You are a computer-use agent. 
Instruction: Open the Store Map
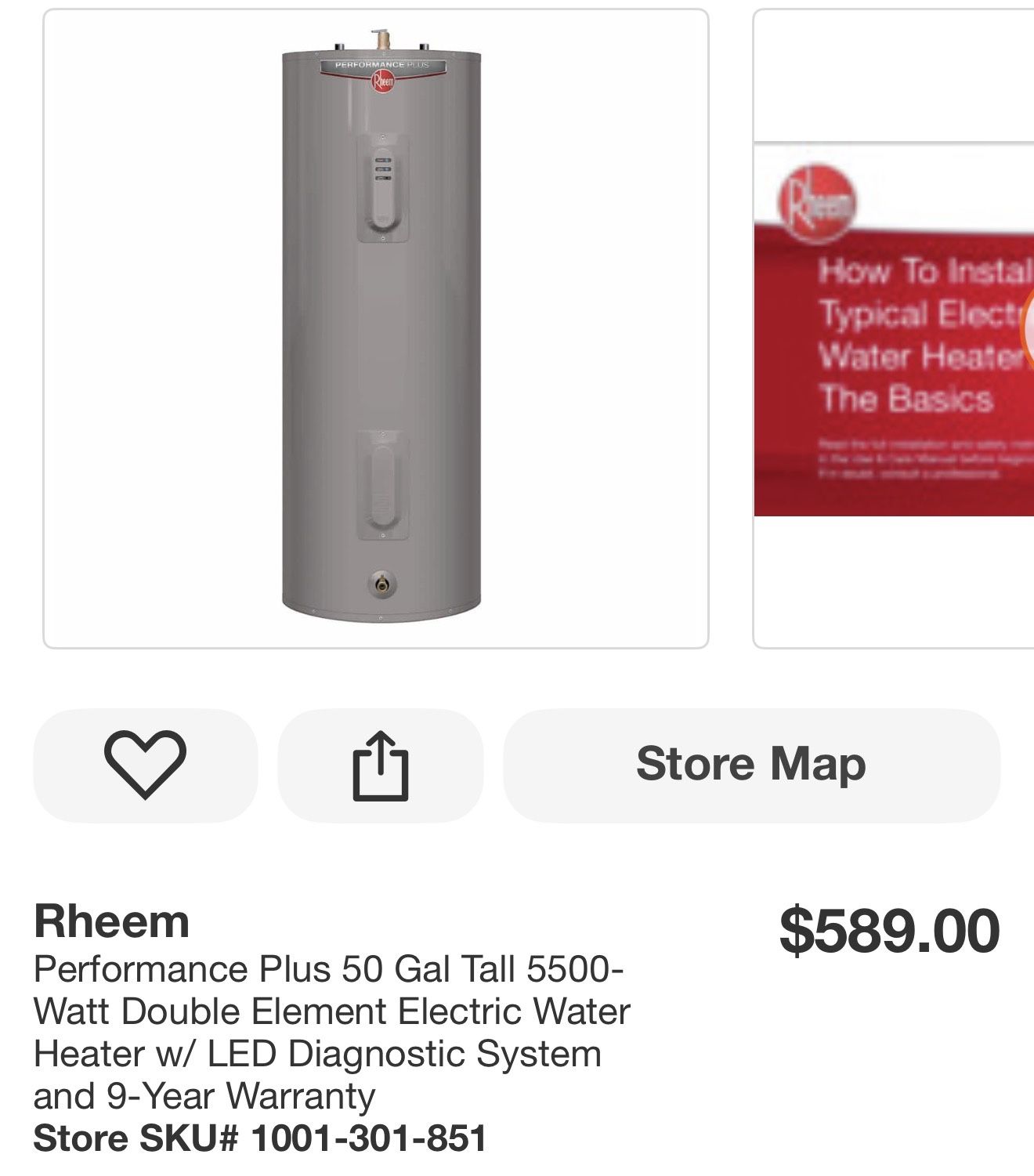pos(751,765)
